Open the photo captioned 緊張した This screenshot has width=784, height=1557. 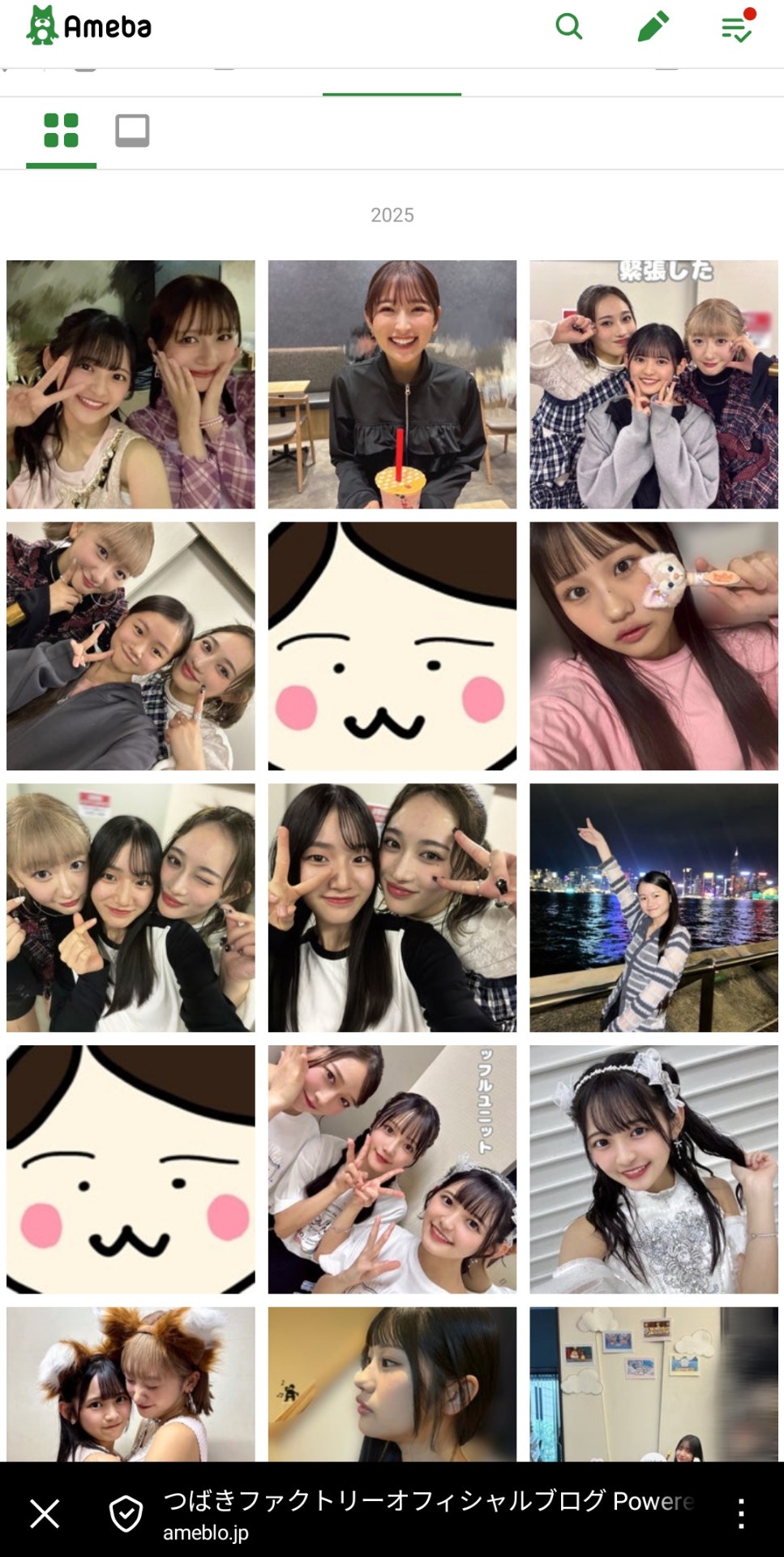point(653,384)
